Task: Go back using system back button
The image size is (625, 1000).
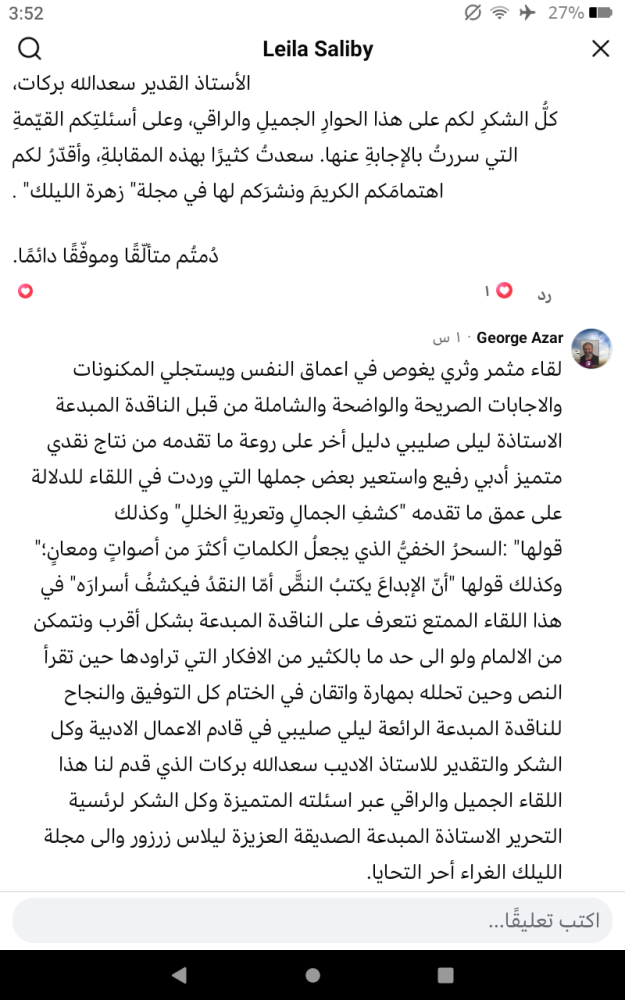Action: pos(179,974)
